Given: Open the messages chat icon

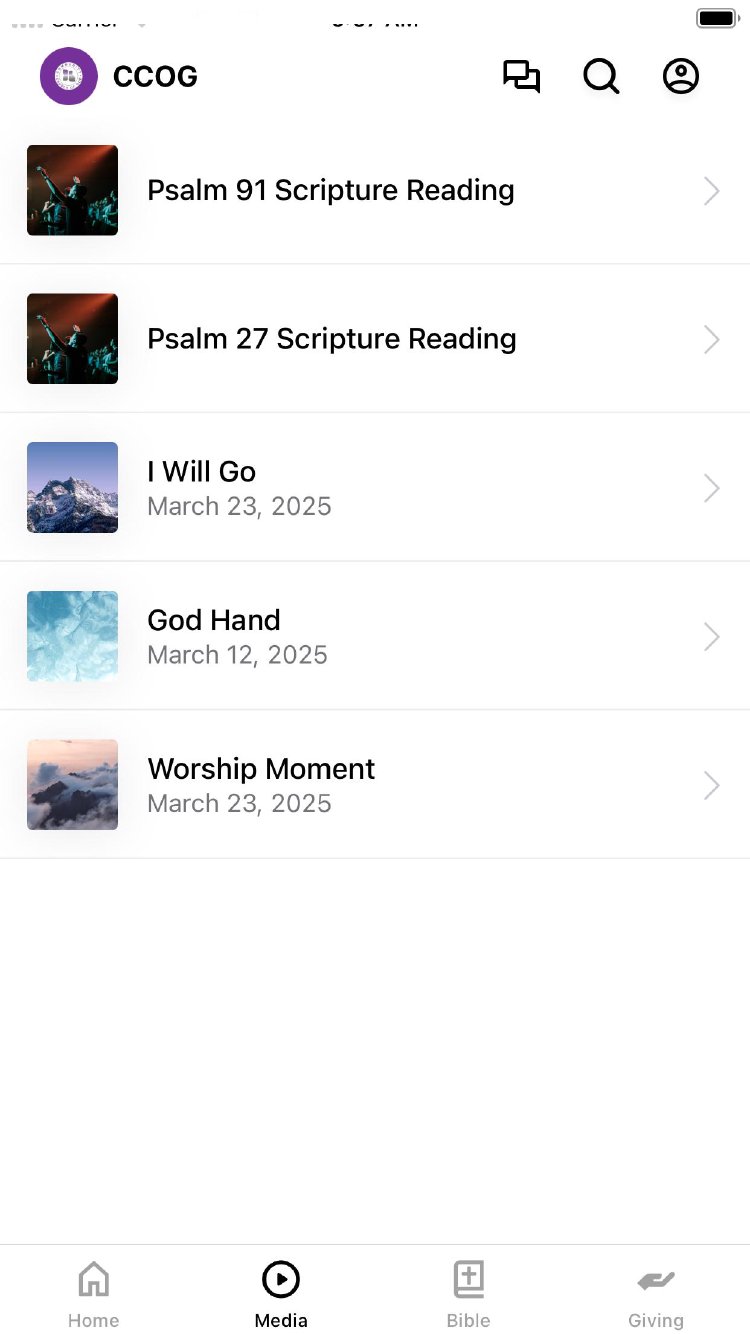Looking at the screenshot, I should pos(521,77).
